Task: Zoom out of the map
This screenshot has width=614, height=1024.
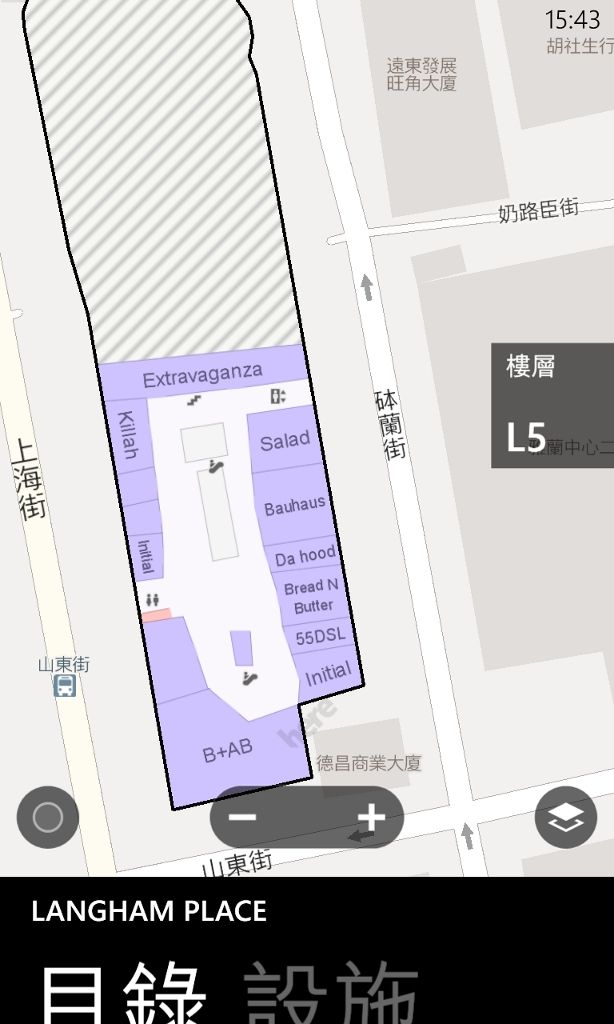Action: tap(243, 818)
